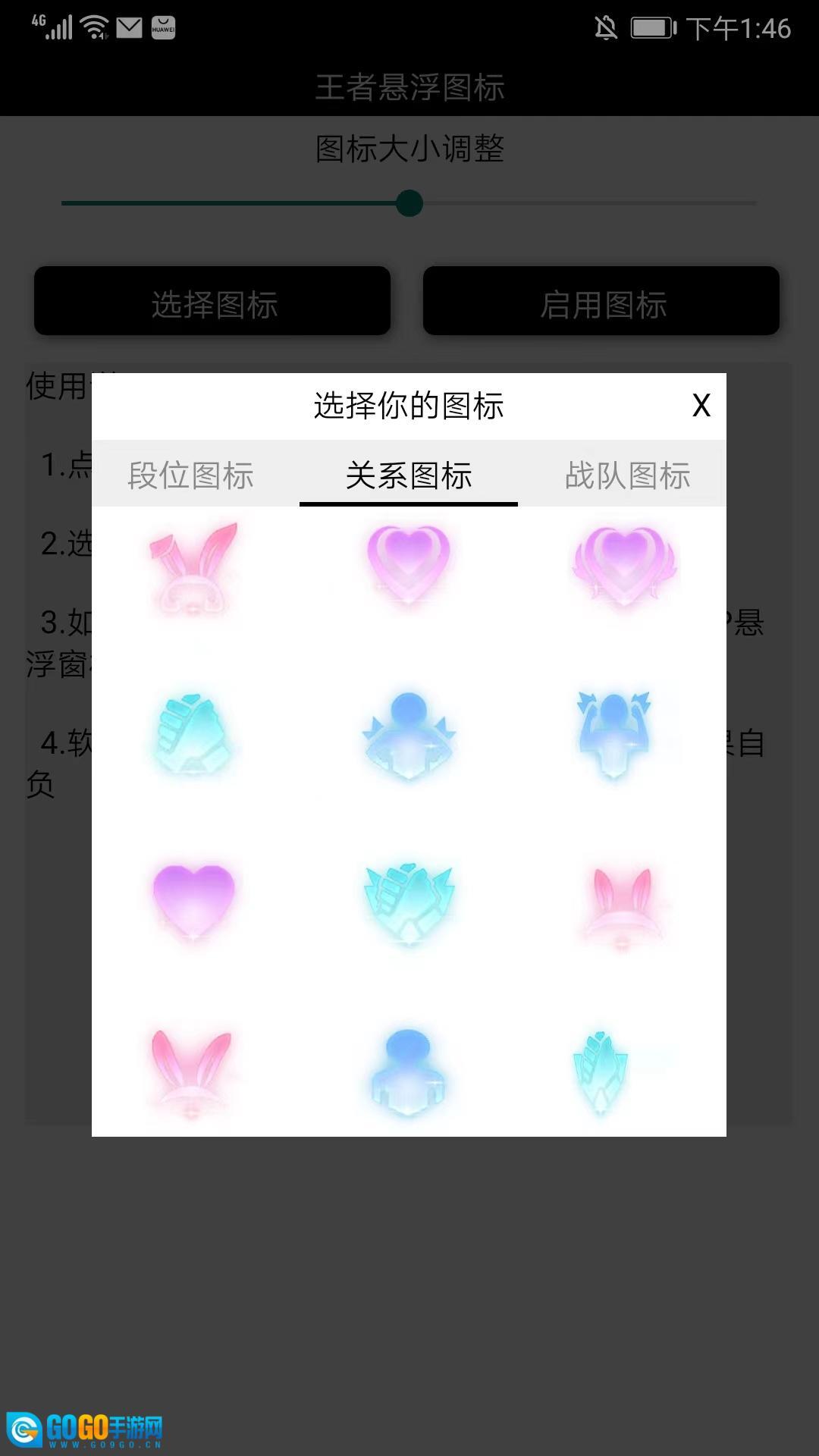Select the blue figure with raised arms icon
This screenshot has height=1456, width=819.
tap(613, 734)
